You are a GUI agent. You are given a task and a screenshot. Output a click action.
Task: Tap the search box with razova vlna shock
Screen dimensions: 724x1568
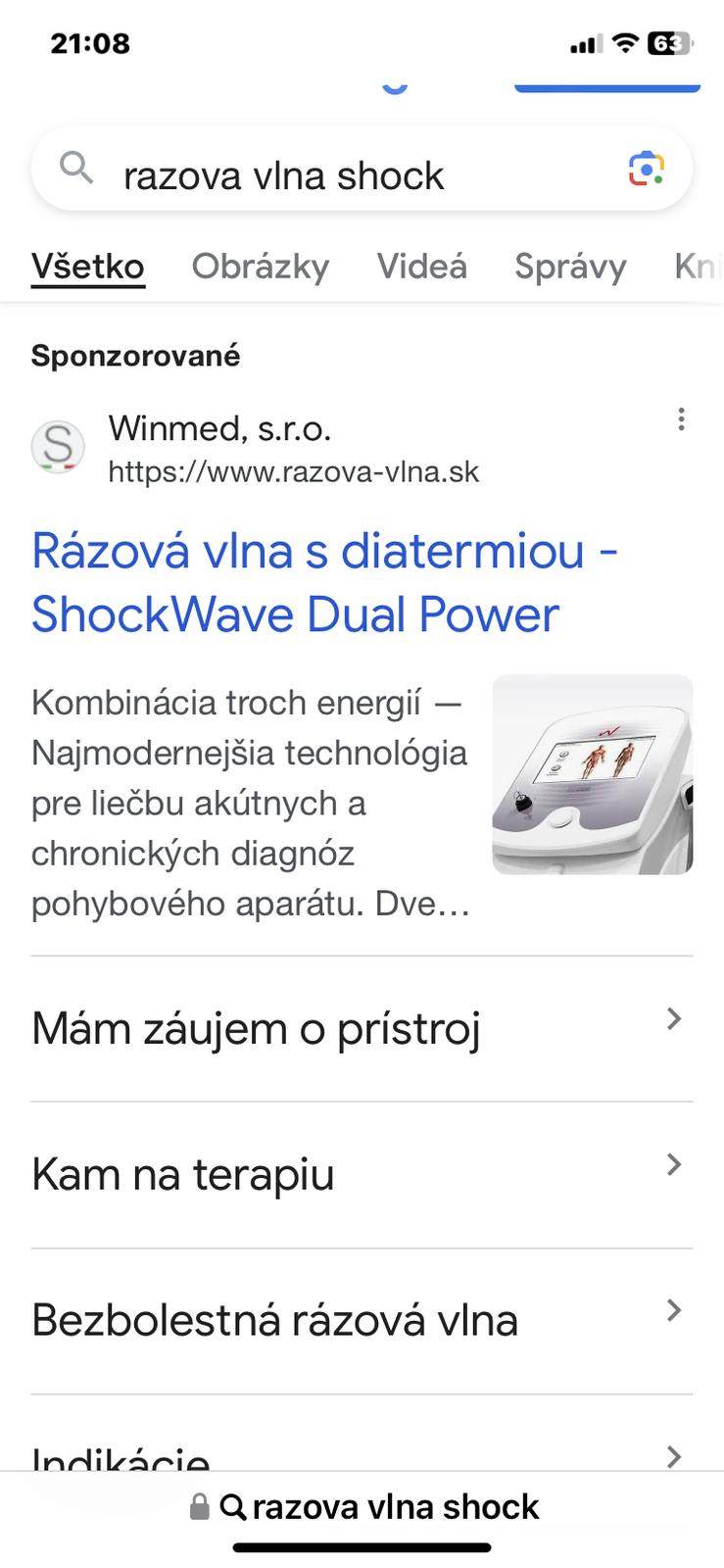click(323, 175)
